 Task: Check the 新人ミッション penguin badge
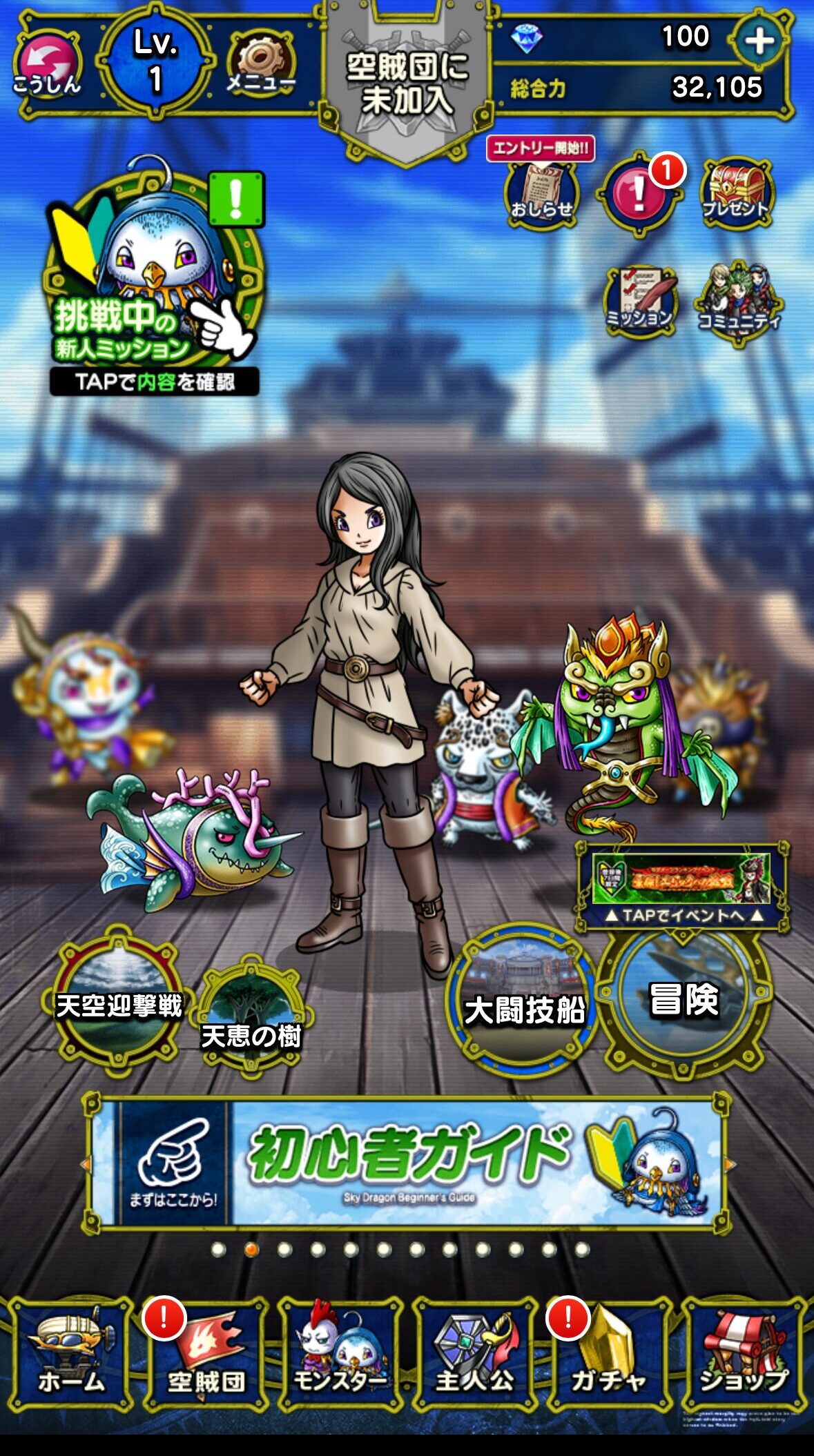(153, 276)
